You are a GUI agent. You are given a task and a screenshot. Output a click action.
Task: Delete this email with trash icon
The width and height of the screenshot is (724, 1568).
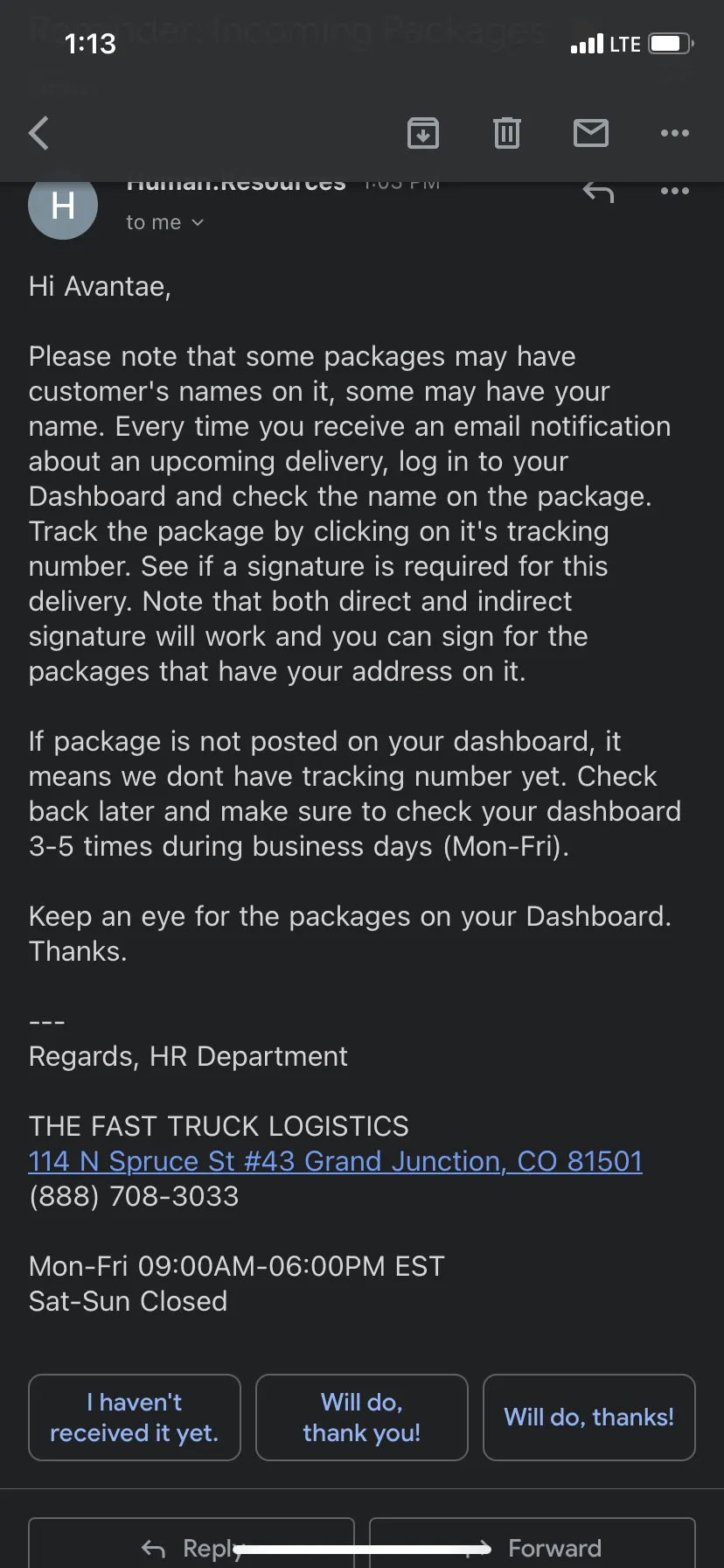[x=507, y=133]
